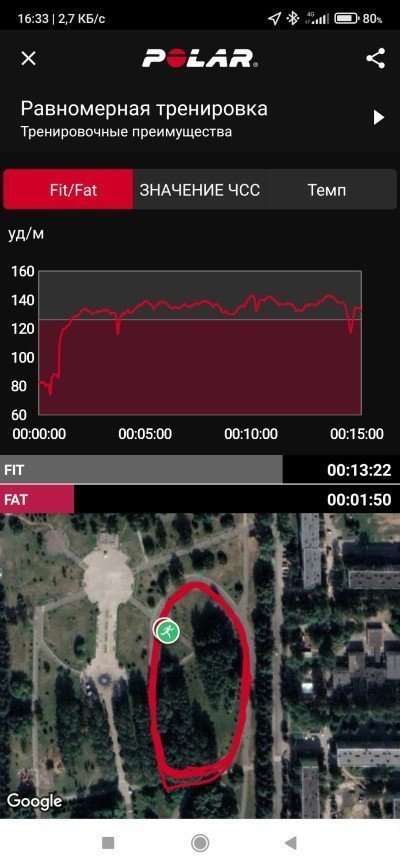400x867 pixels.
Task: Go to the home screen
Action: pyautogui.click(x=200, y=843)
